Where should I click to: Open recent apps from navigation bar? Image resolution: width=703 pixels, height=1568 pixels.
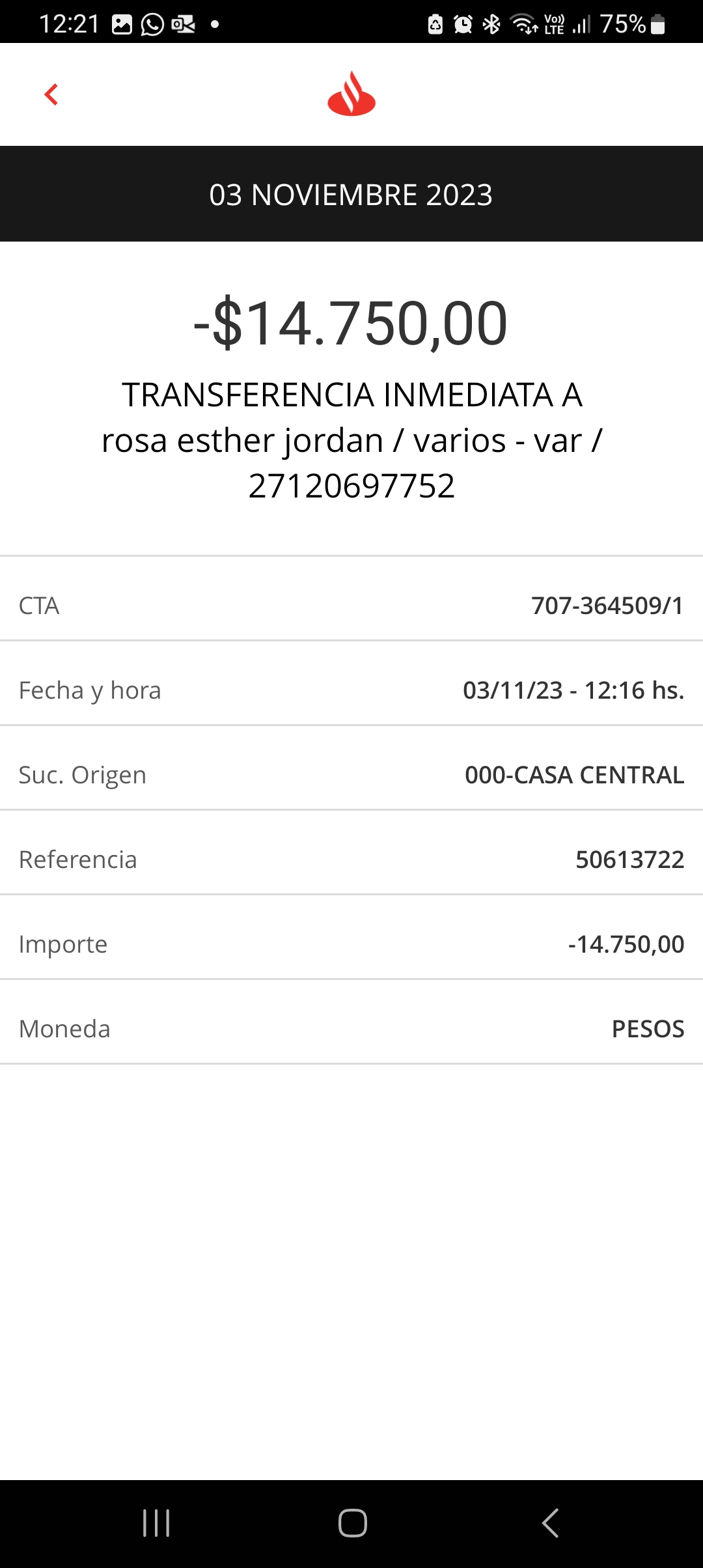[156, 1523]
